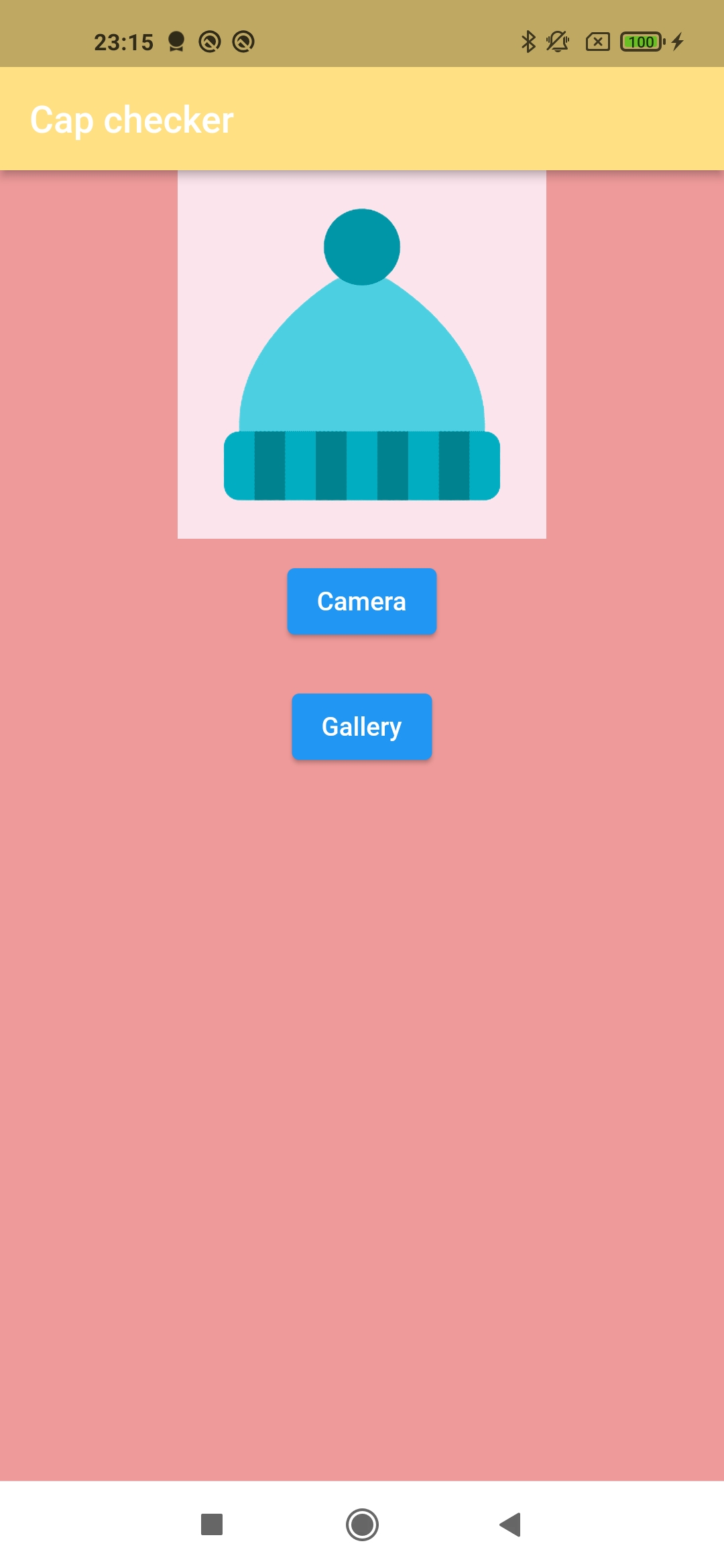This screenshot has height=1568, width=724.
Task: Tap the screen recording notification icon
Action: click(176, 41)
